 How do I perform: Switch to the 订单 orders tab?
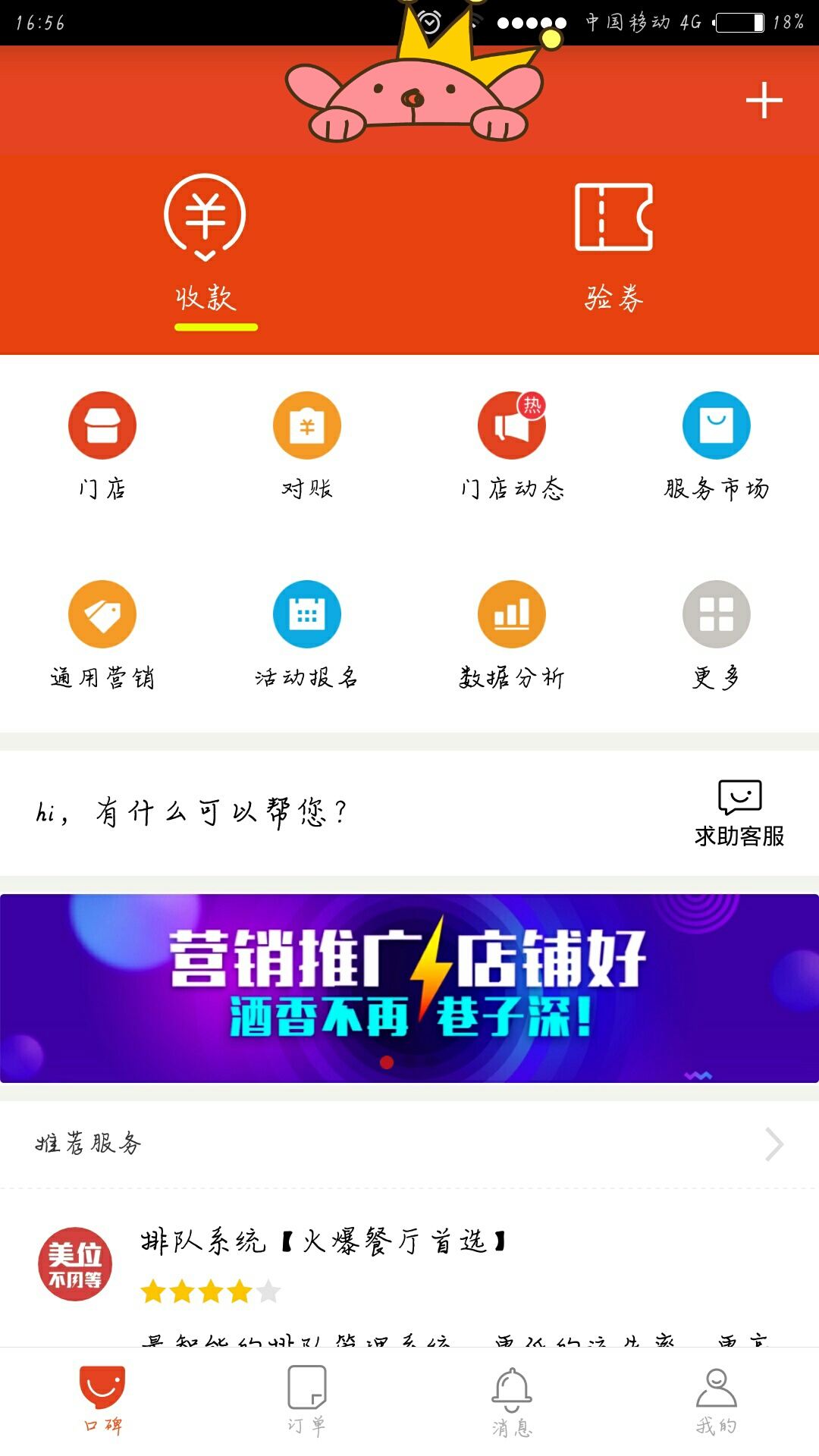pyautogui.click(x=307, y=1400)
